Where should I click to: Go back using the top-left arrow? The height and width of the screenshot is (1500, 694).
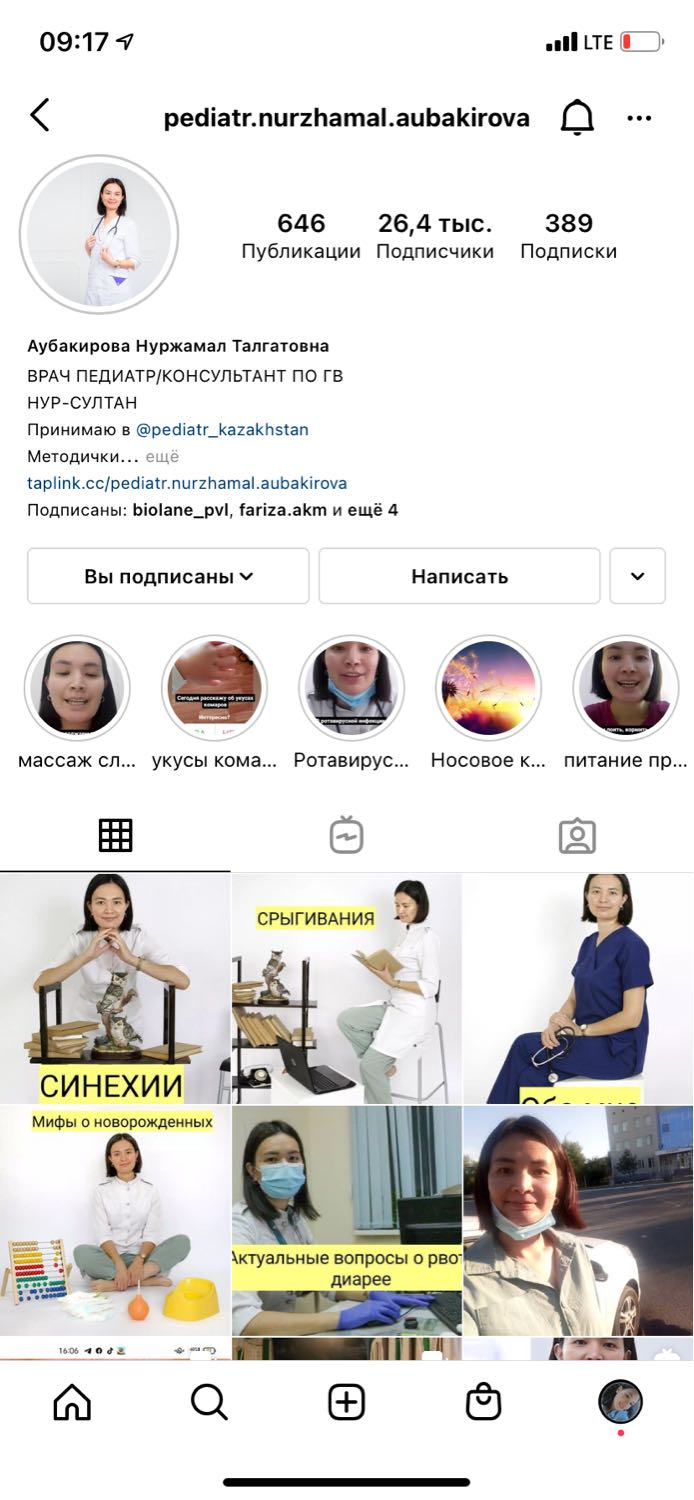click(39, 116)
